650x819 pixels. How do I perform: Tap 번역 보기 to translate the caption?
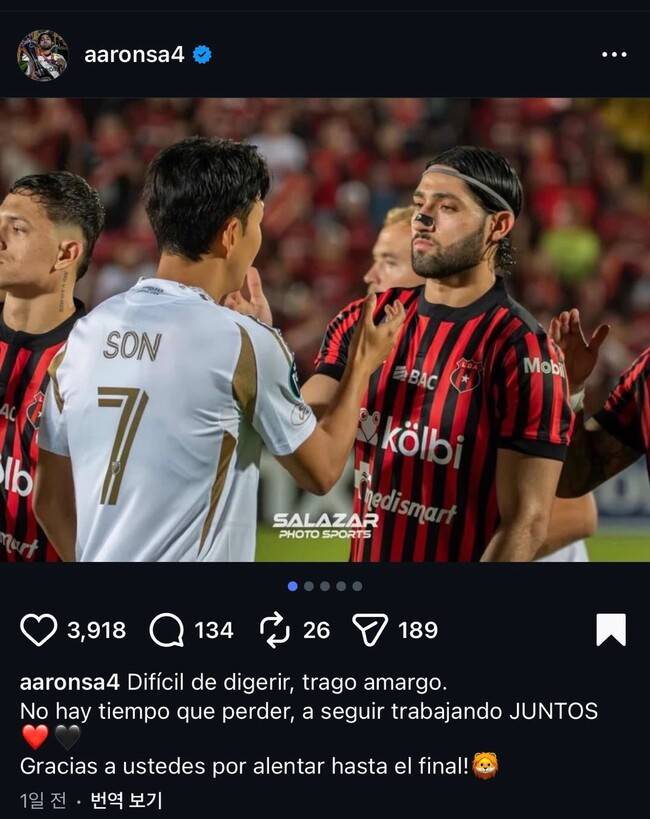point(126,800)
